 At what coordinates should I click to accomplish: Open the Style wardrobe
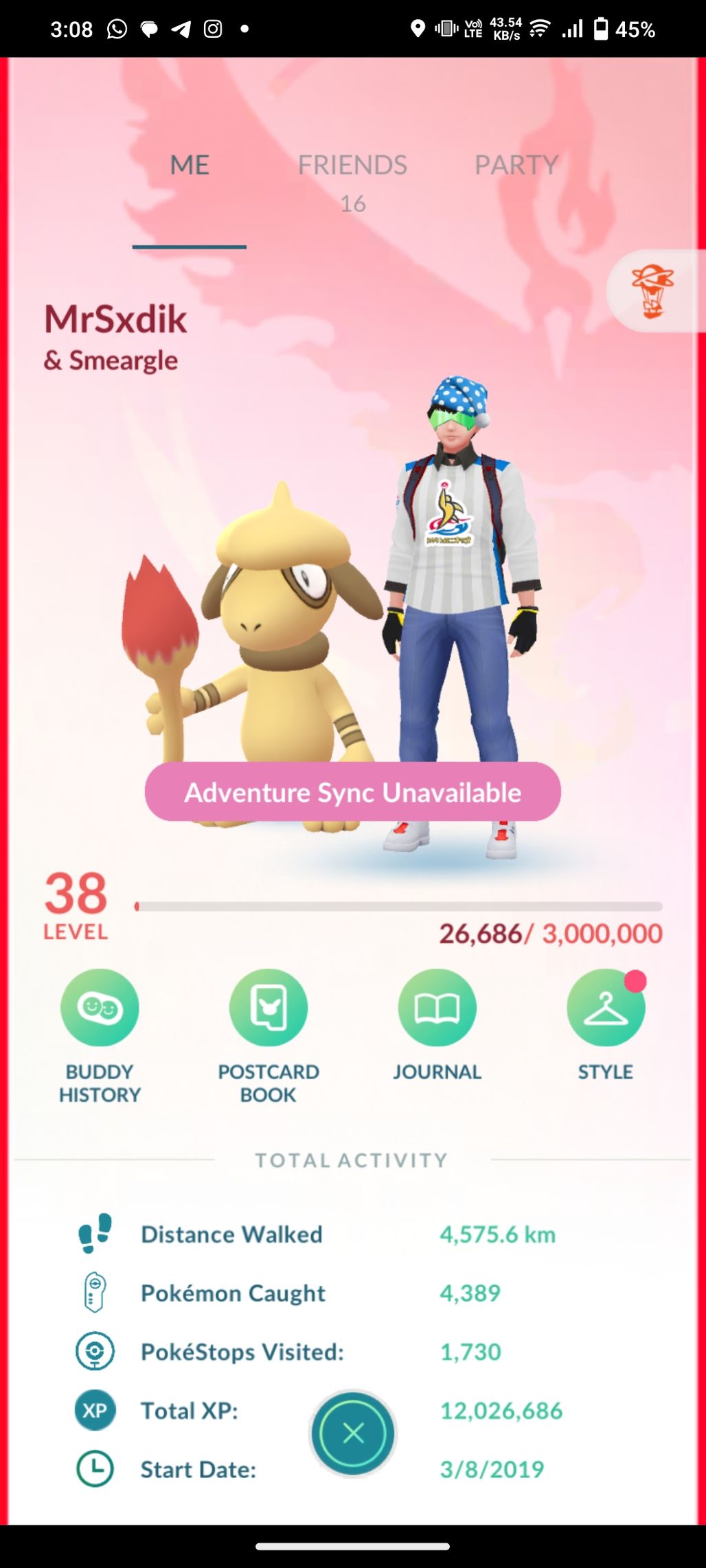605,1008
